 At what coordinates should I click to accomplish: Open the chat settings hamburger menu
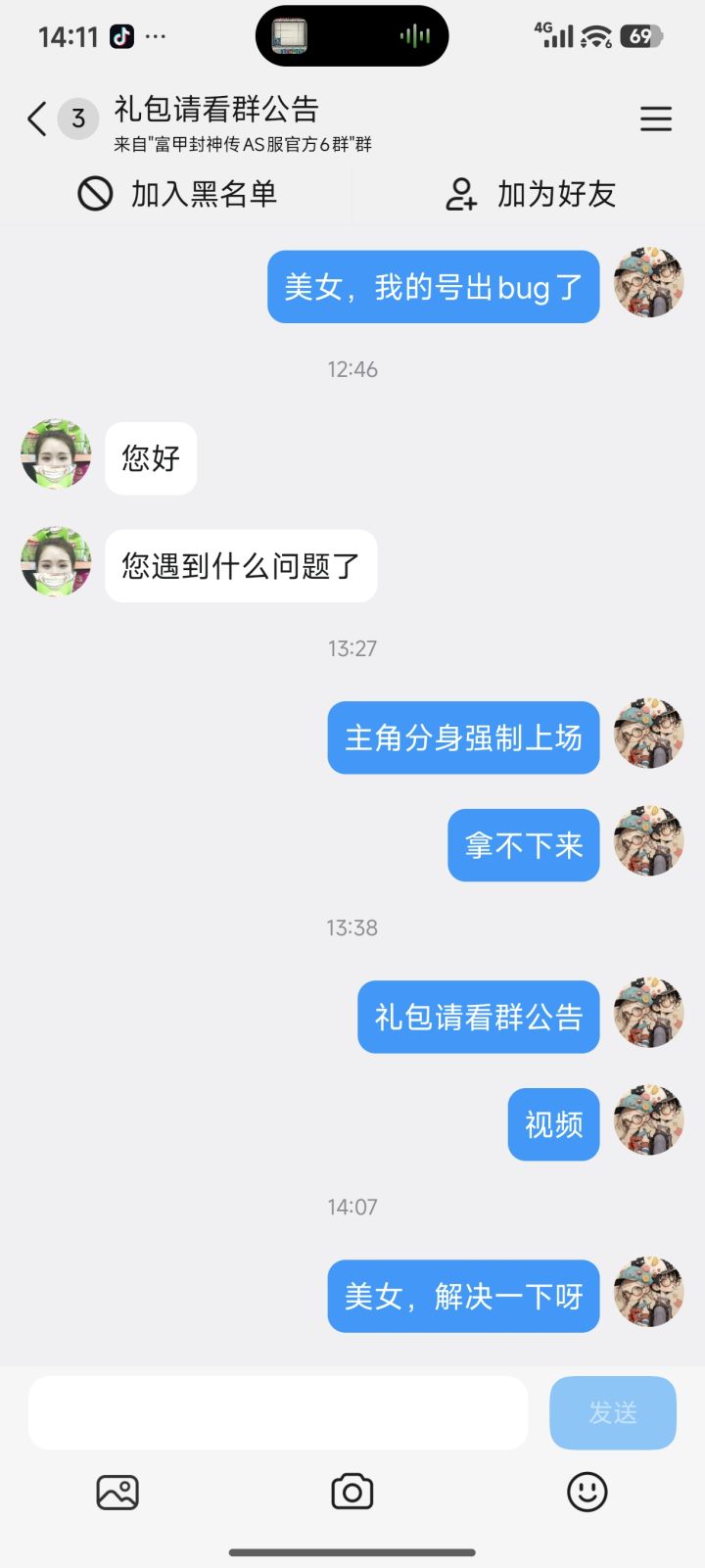coord(655,119)
